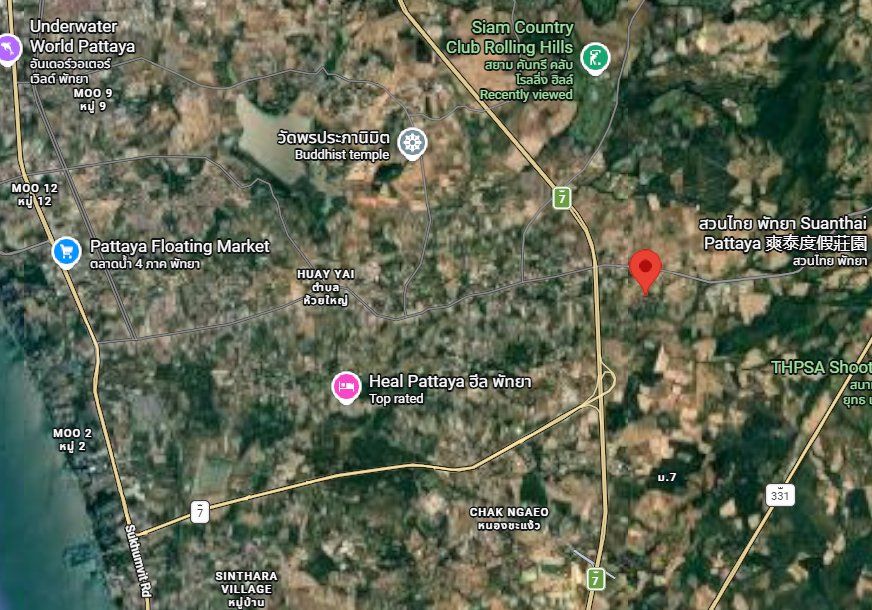Open Siam Country Club Rolling Hills marker
The width and height of the screenshot is (872, 610).
click(x=596, y=59)
